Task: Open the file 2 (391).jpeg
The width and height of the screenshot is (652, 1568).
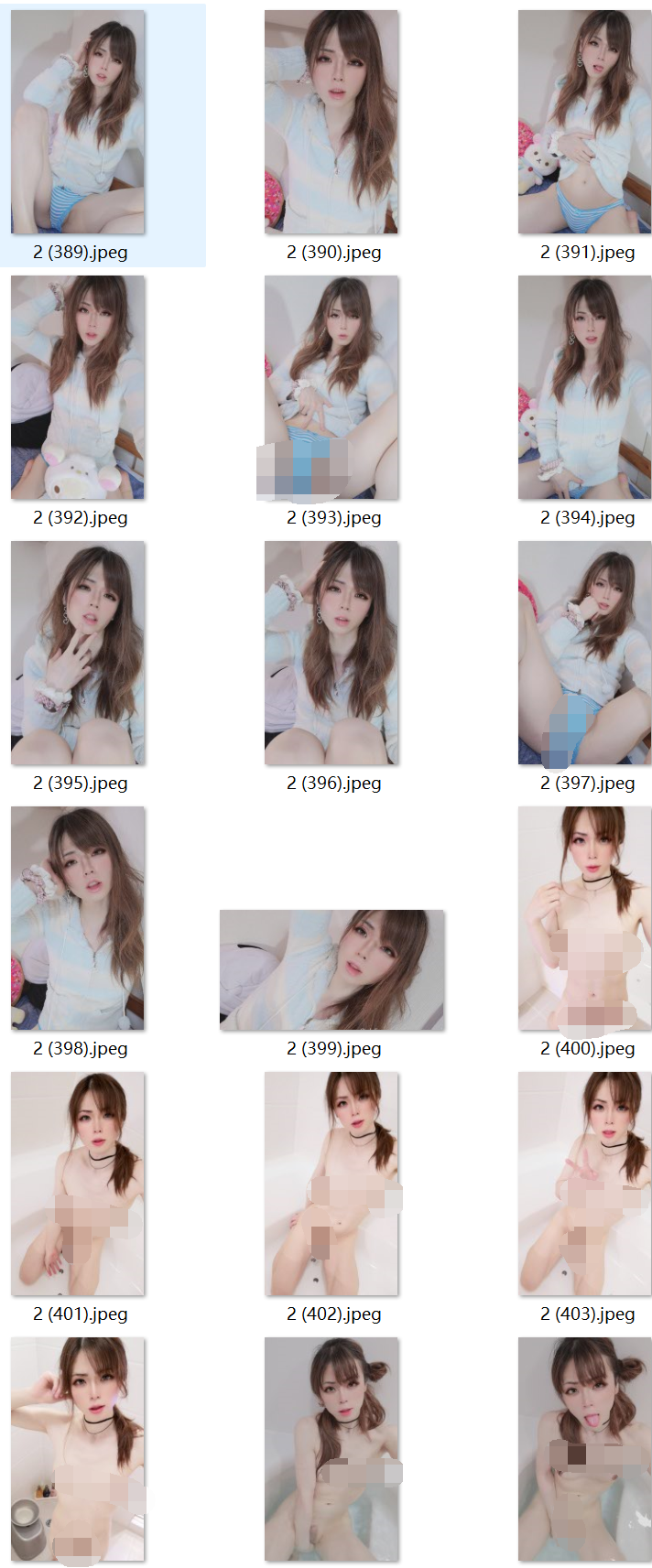Action: tap(584, 122)
